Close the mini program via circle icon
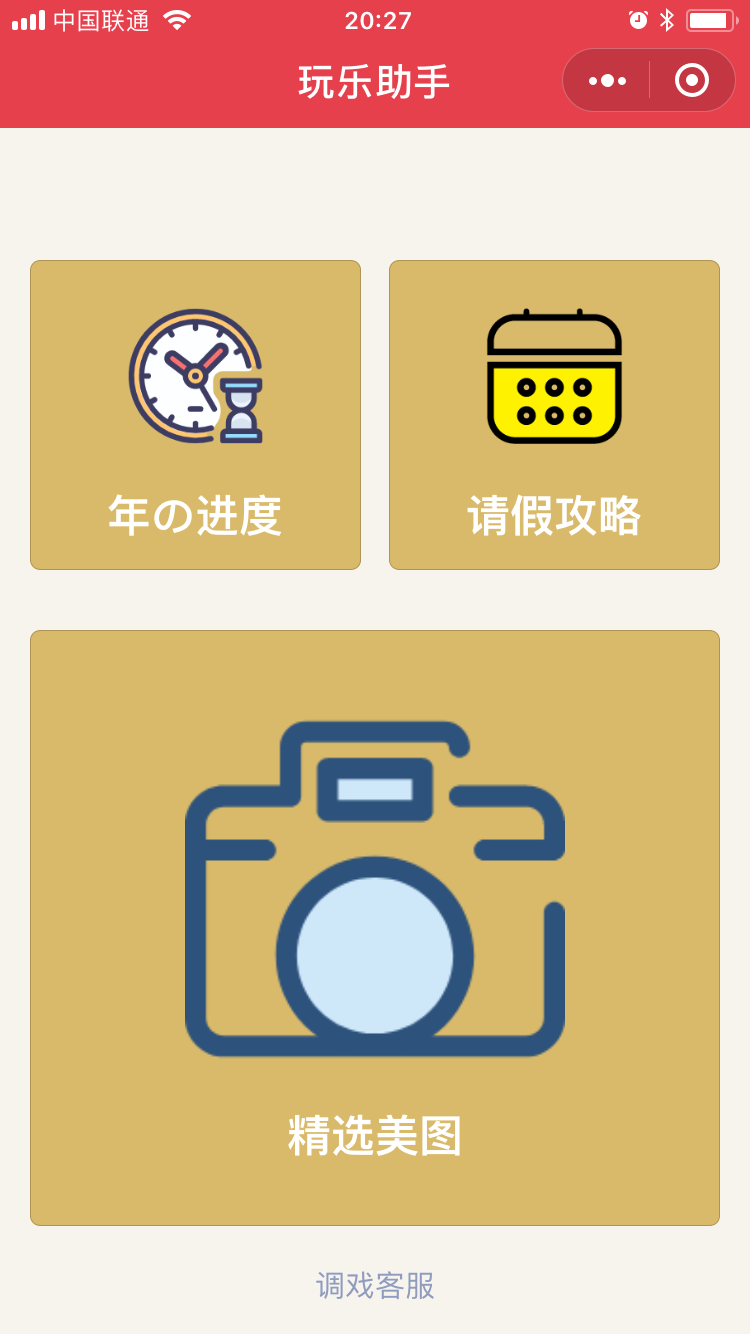The image size is (750, 1334). (692, 80)
